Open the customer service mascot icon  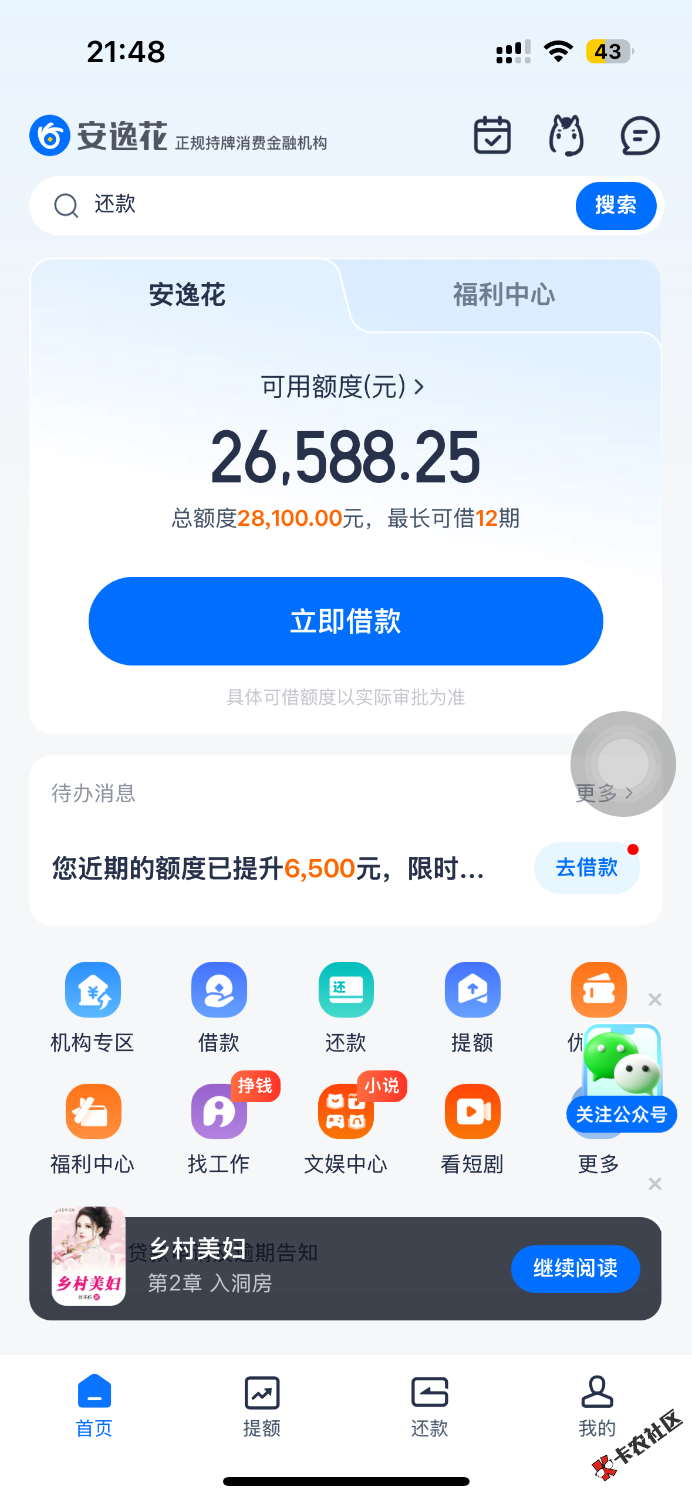566,135
